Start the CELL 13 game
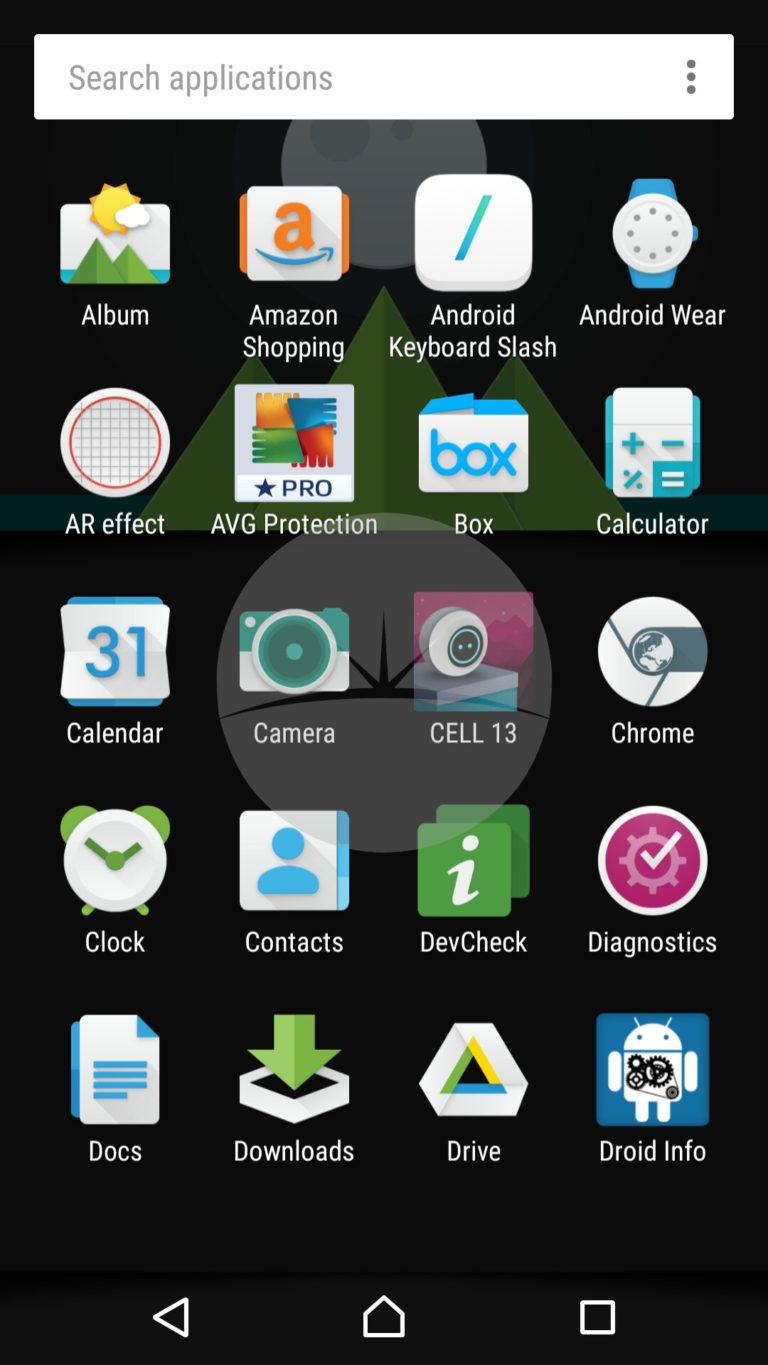The width and height of the screenshot is (768, 1365). pos(473,652)
